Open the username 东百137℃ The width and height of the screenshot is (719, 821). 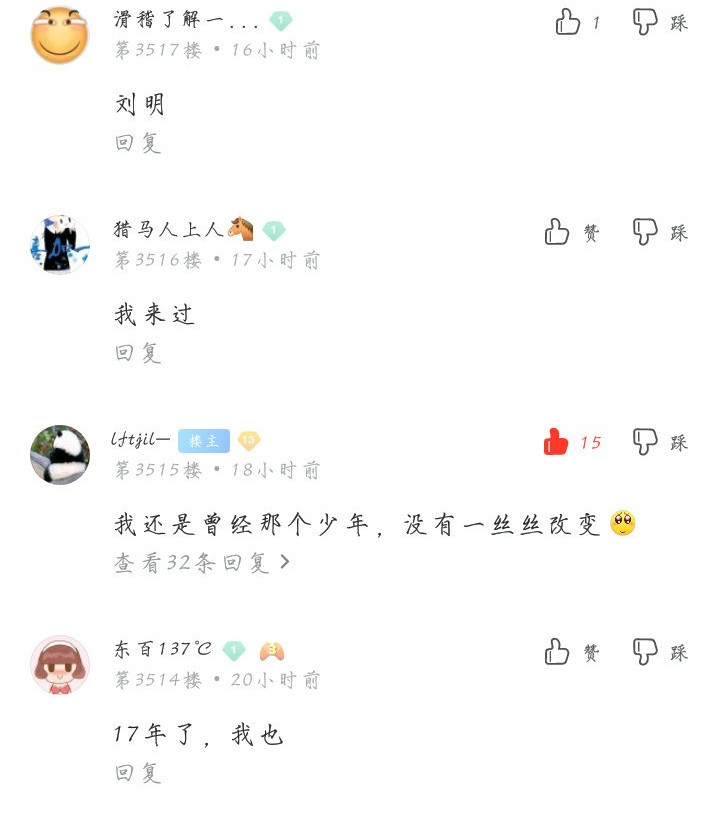[162, 650]
